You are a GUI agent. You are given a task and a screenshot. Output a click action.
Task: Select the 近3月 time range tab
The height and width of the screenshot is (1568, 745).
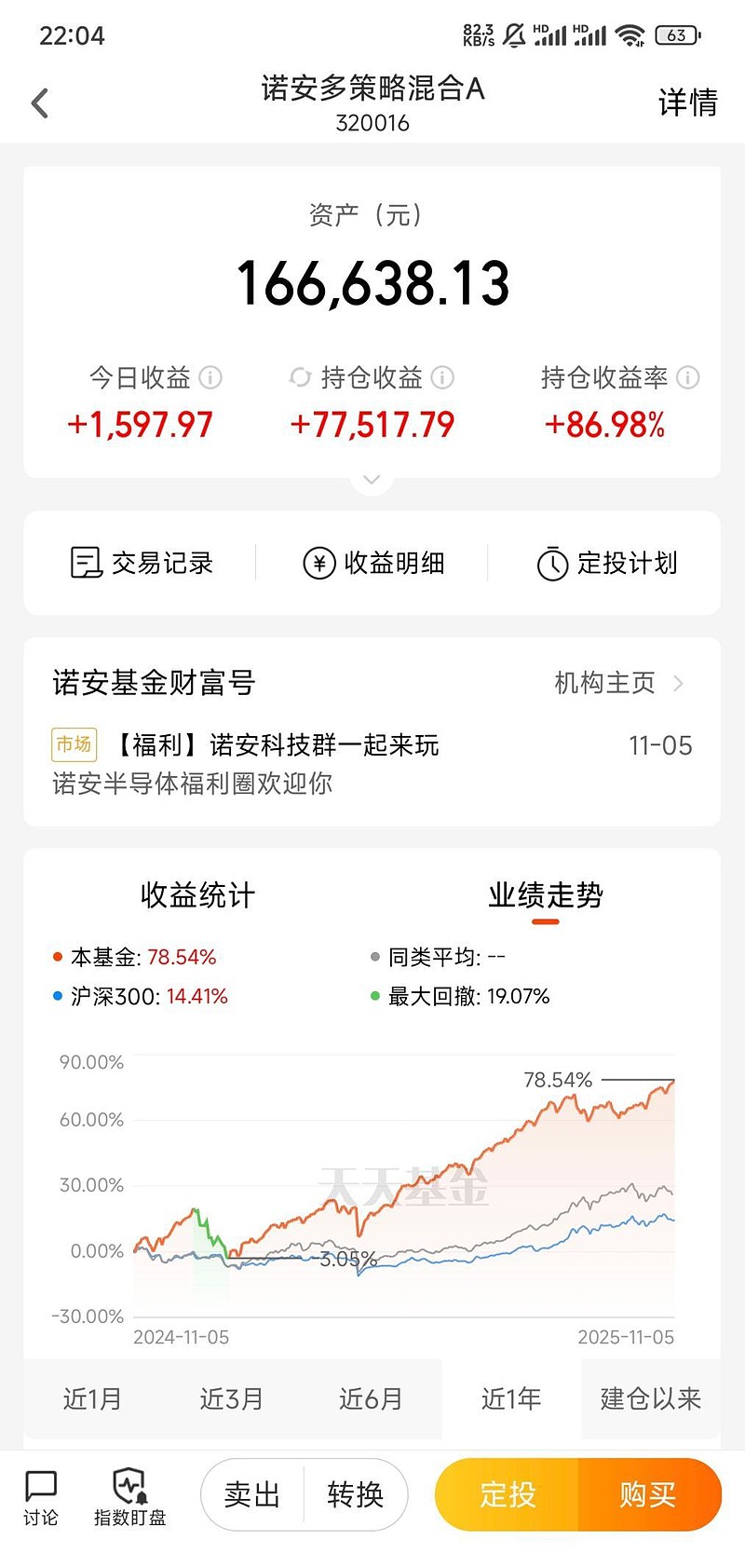point(232,1399)
